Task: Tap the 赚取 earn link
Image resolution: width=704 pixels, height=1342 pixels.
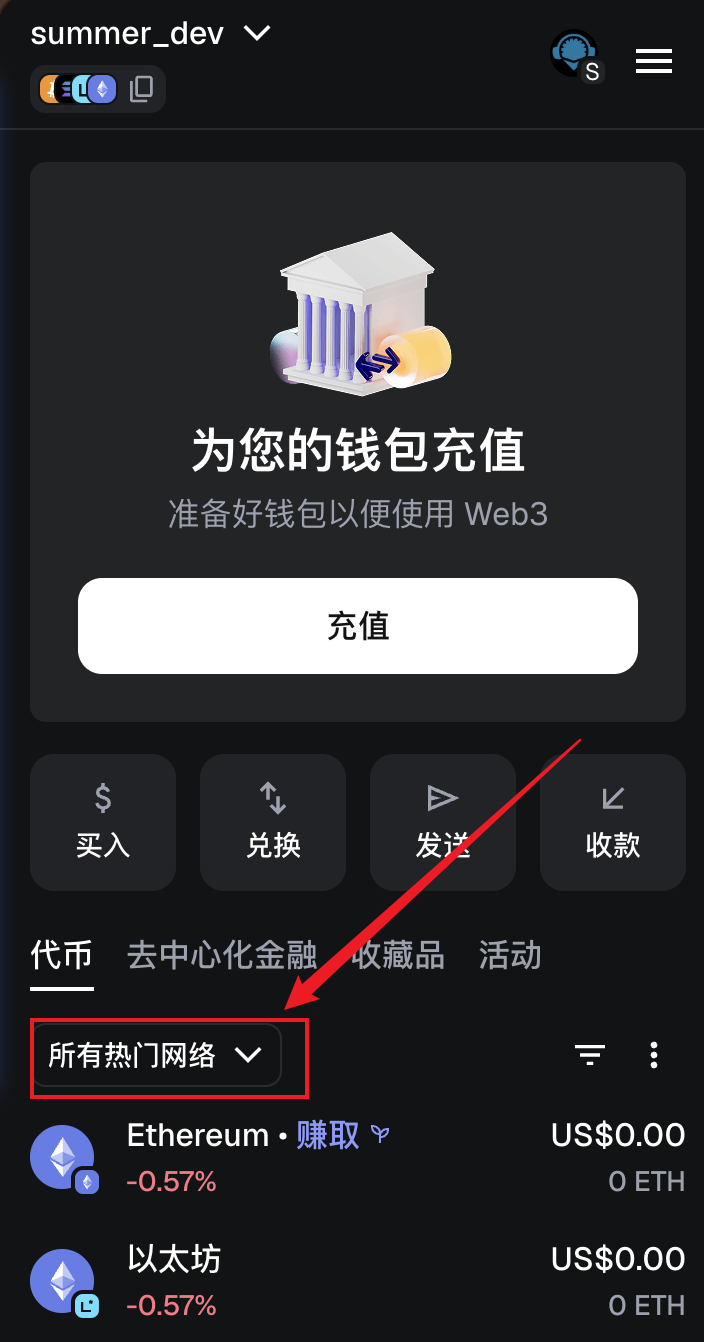Action: click(328, 1136)
